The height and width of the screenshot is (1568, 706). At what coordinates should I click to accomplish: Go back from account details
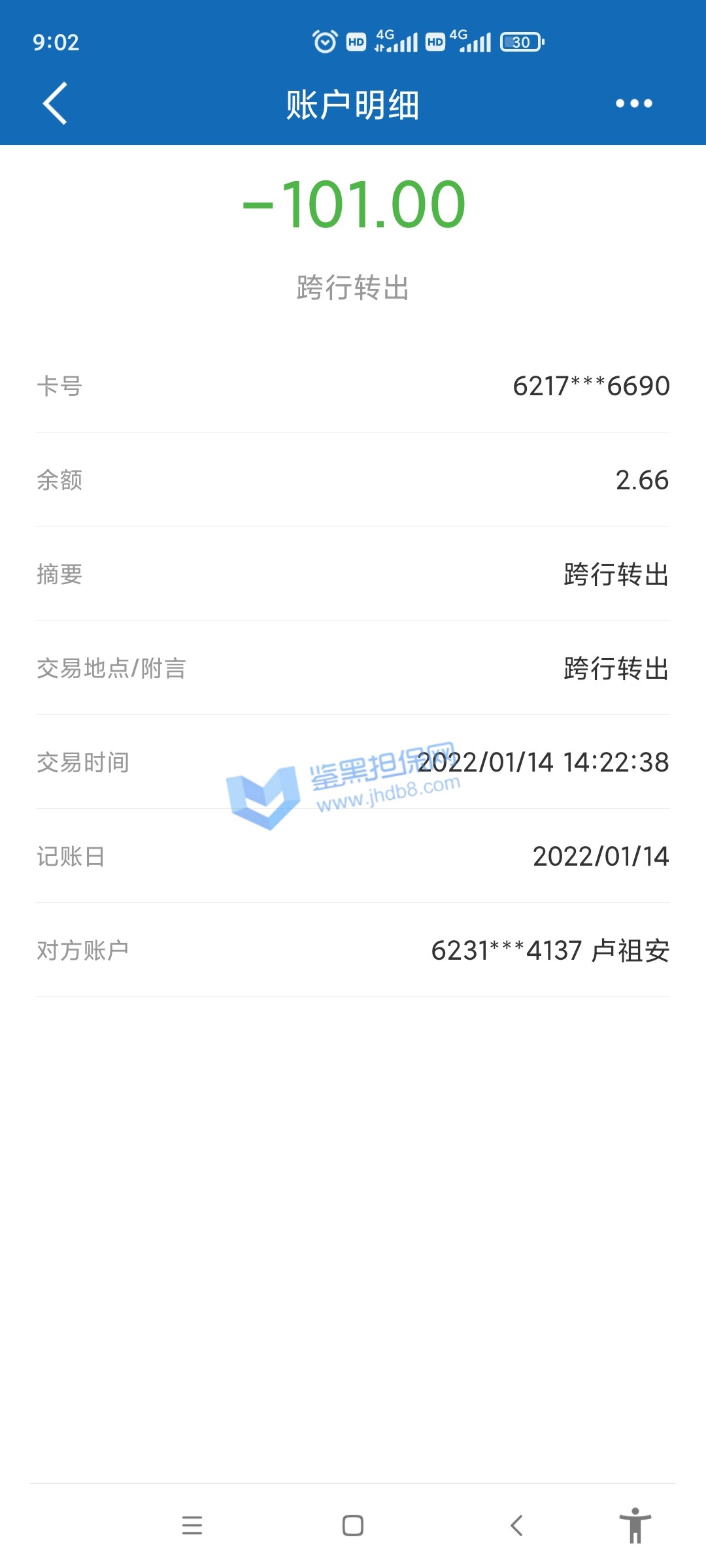(x=55, y=103)
